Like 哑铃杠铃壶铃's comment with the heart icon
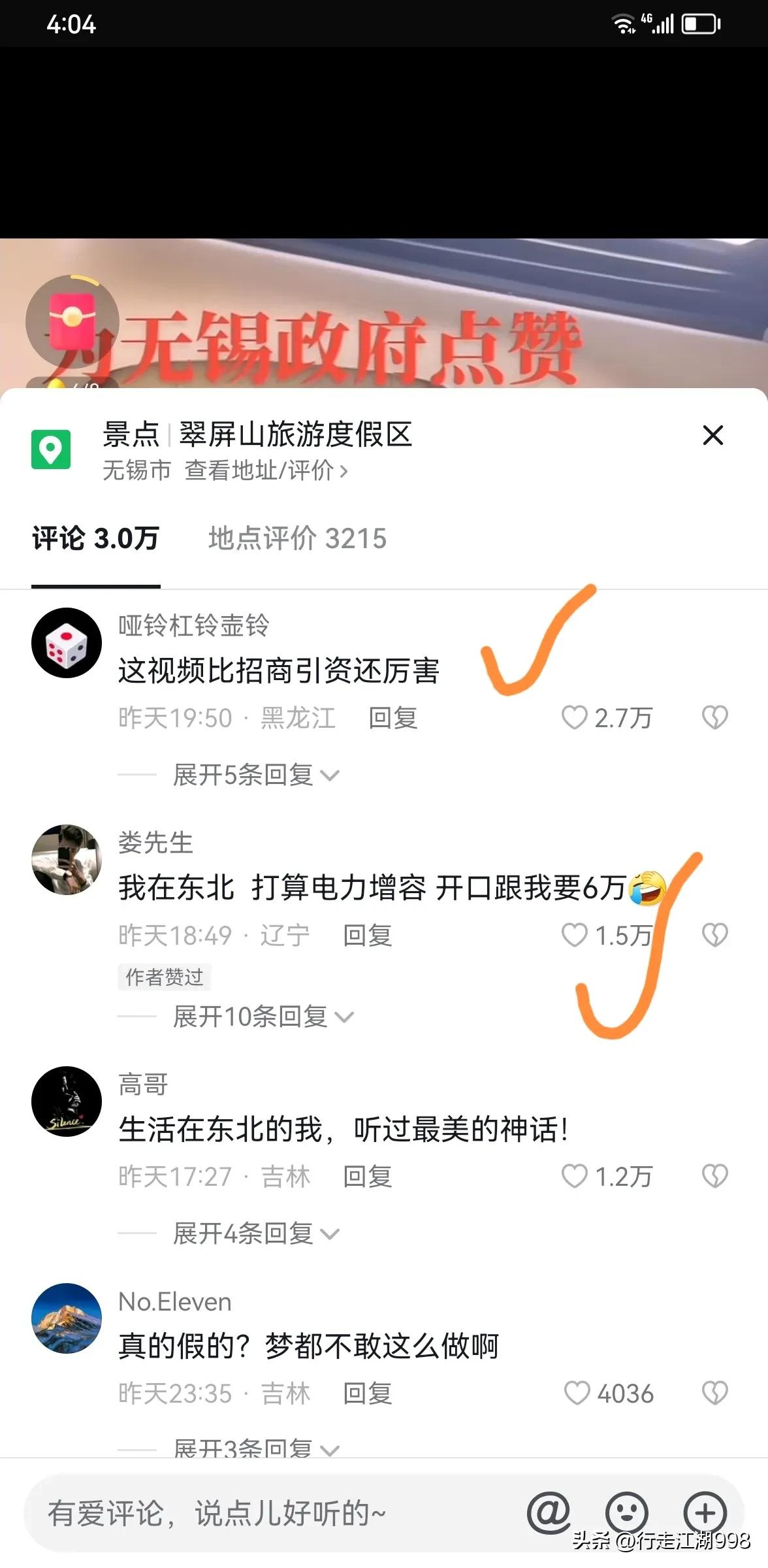Viewport: 768px width, 1568px height. 576,717
